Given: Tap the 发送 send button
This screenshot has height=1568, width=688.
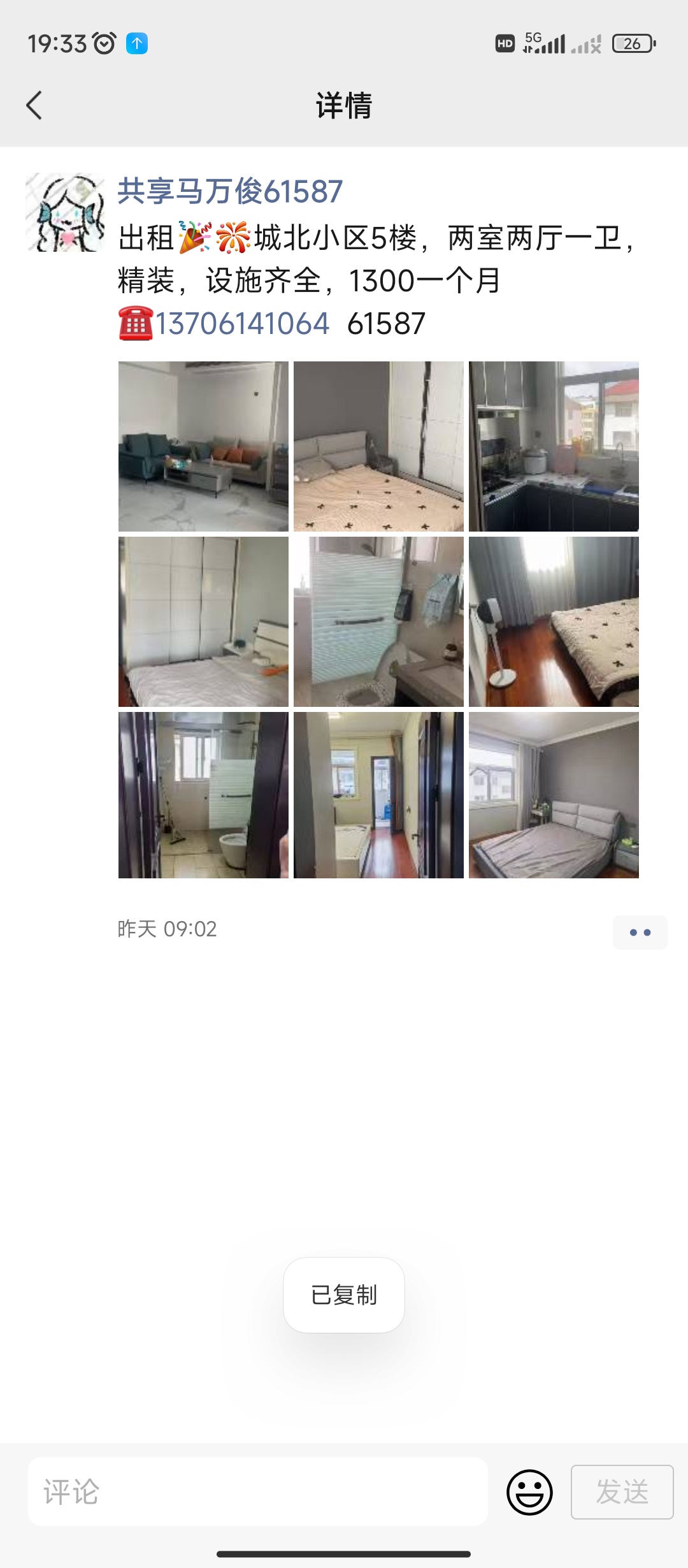Looking at the screenshot, I should (622, 1492).
